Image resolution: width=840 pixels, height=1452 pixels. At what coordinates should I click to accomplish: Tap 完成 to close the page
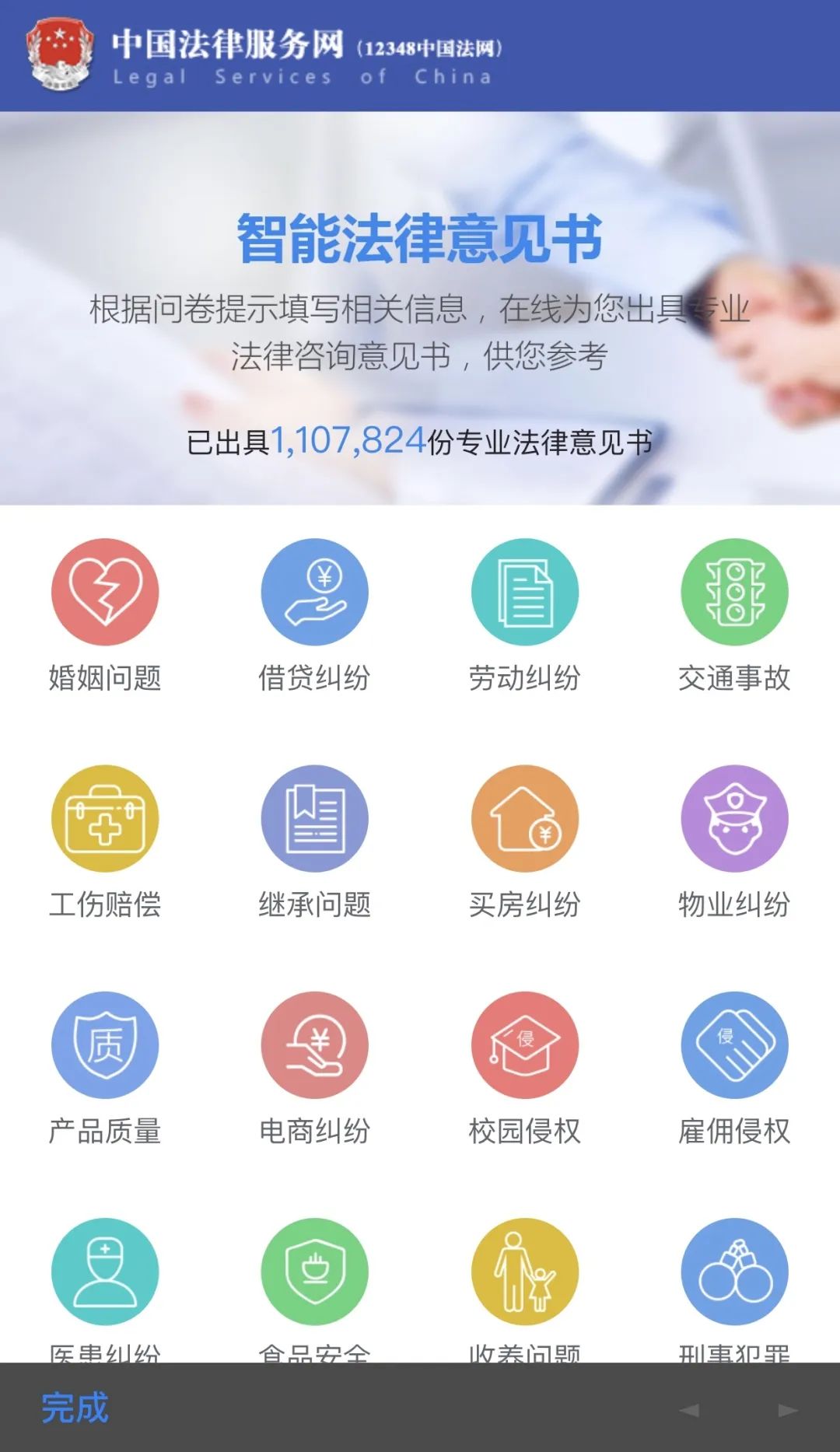point(75,1408)
